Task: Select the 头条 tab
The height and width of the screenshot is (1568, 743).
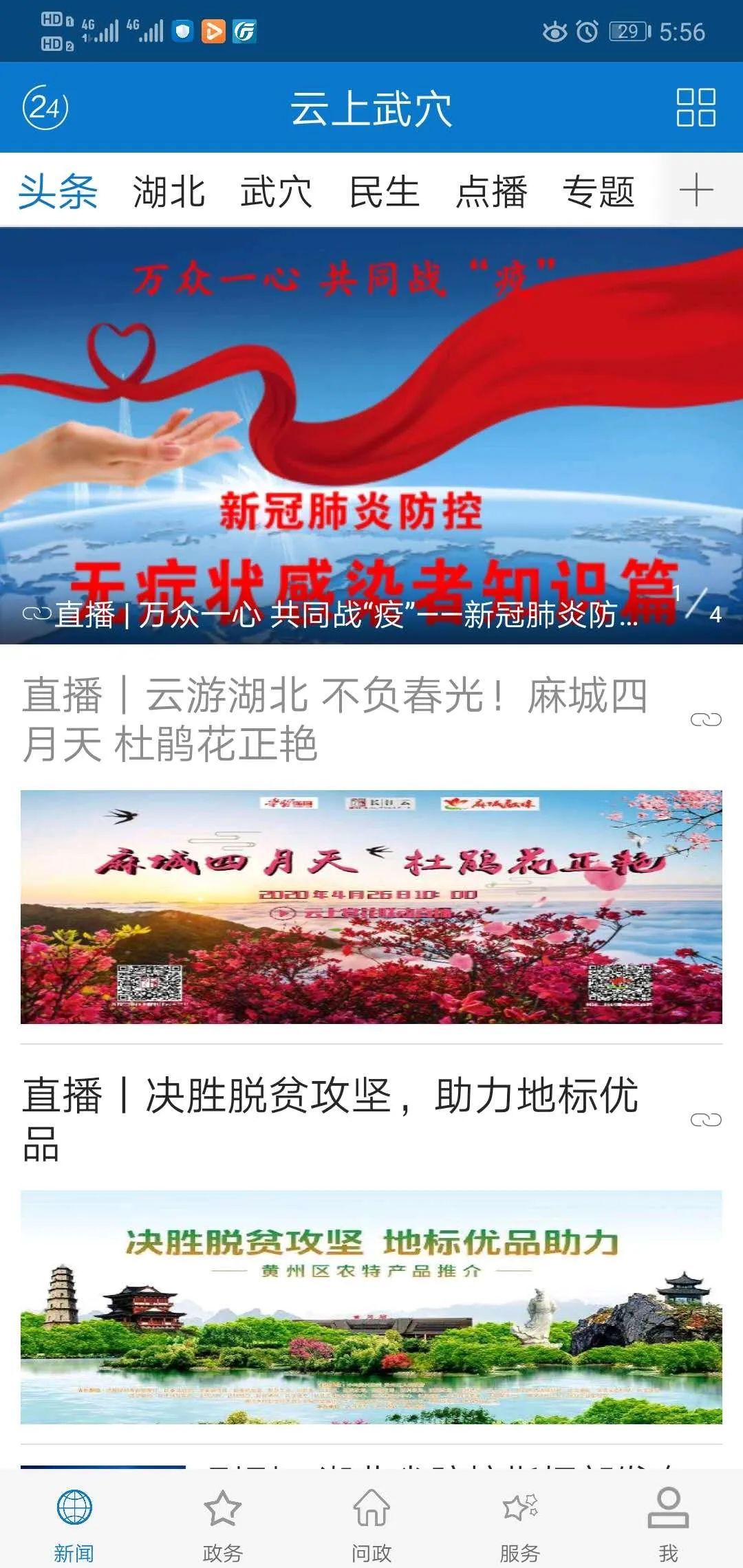Action: click(x=58, y=191)
